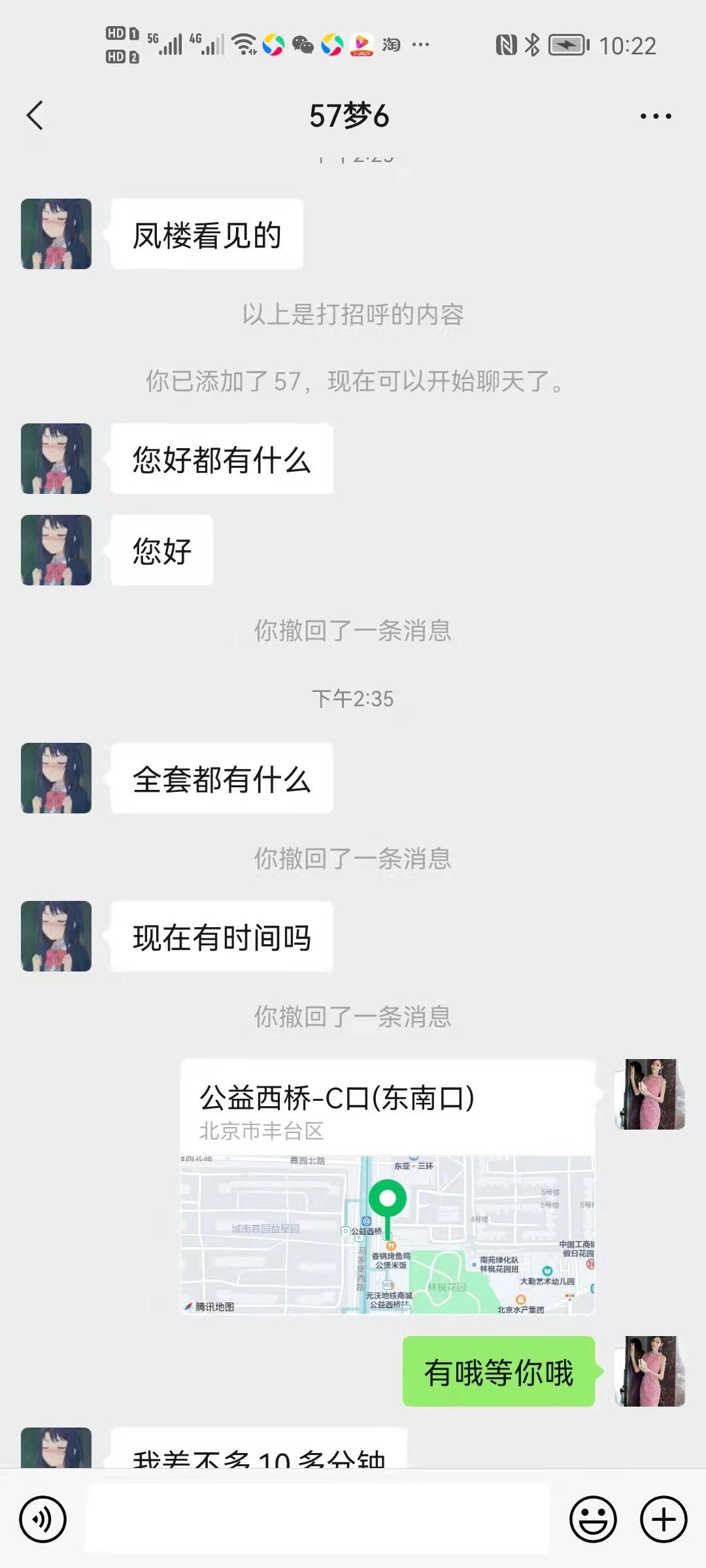Open the plus attachments menu
The width and height of the screenshot is (706, 1568).
[x=663, y=1519]
